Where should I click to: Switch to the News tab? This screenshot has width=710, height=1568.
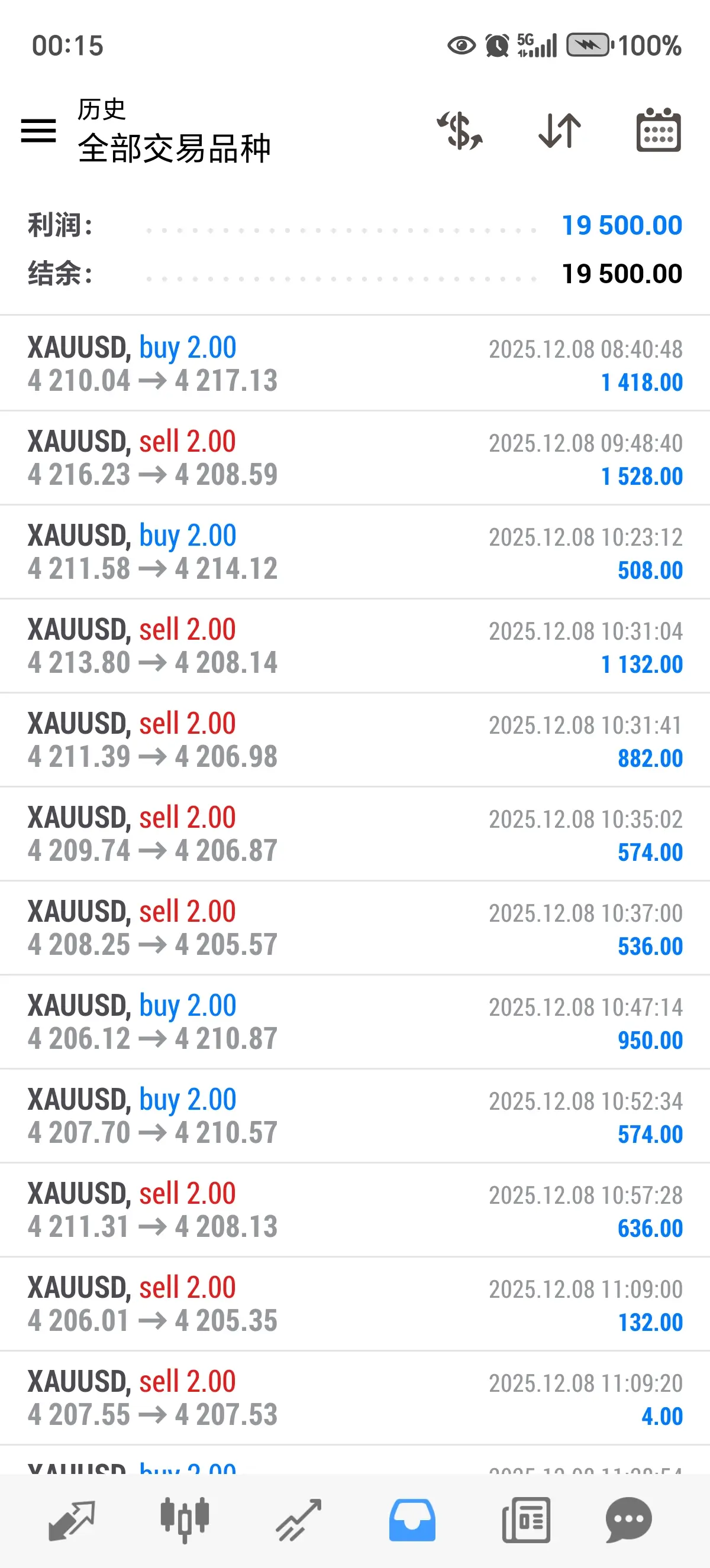point(526,1520)
